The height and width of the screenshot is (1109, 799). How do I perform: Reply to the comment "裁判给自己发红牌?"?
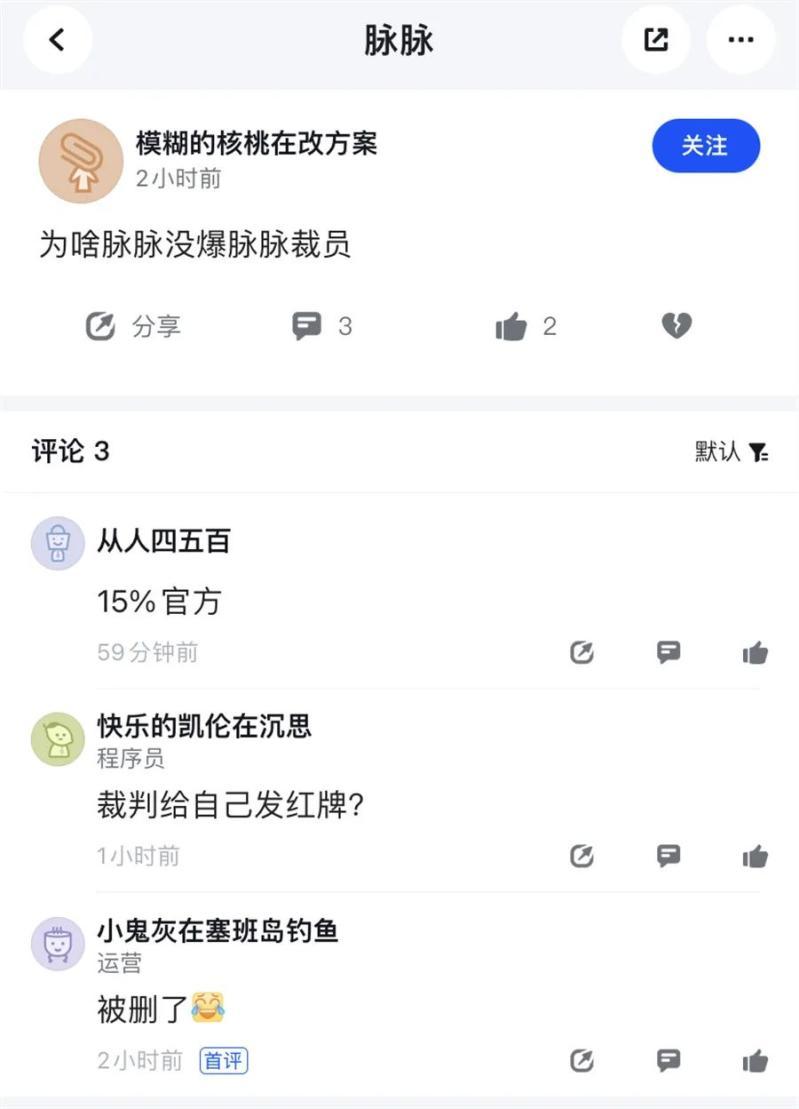point(669,856)
